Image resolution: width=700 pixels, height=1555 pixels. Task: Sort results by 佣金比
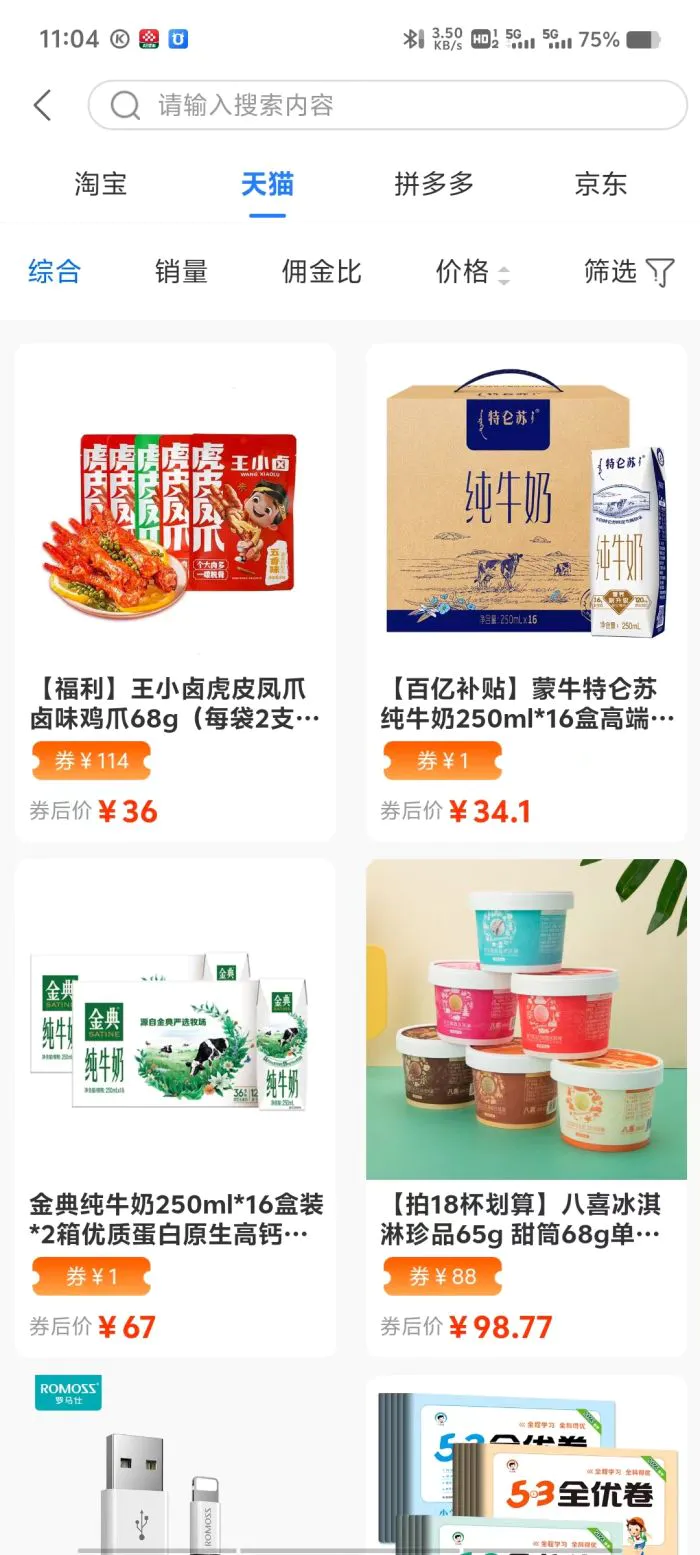coord(321,271)
